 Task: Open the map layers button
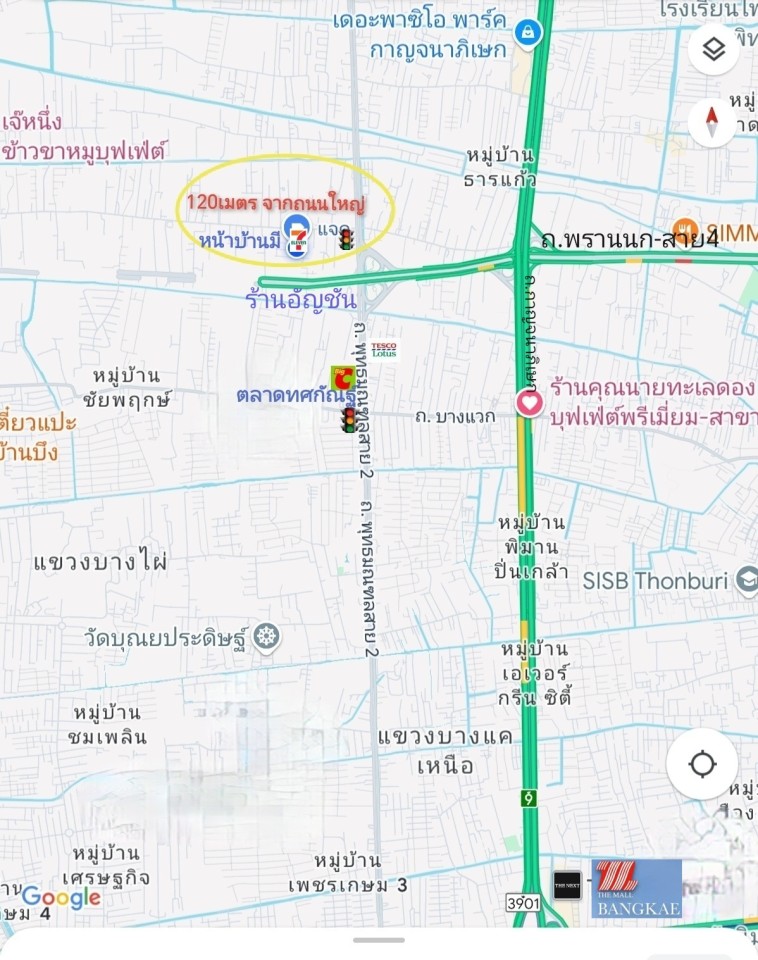(713, 50)
